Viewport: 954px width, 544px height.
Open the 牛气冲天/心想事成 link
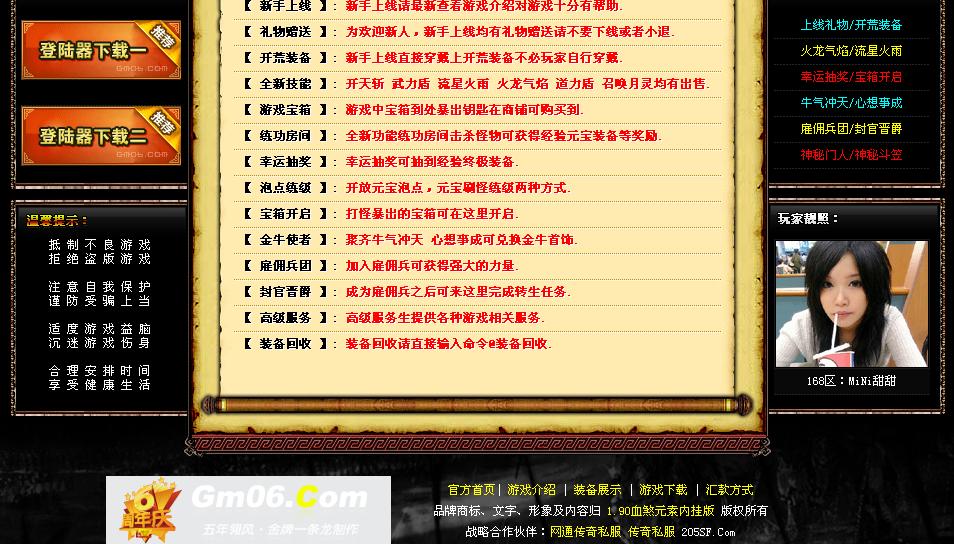[x=851, y=103]
